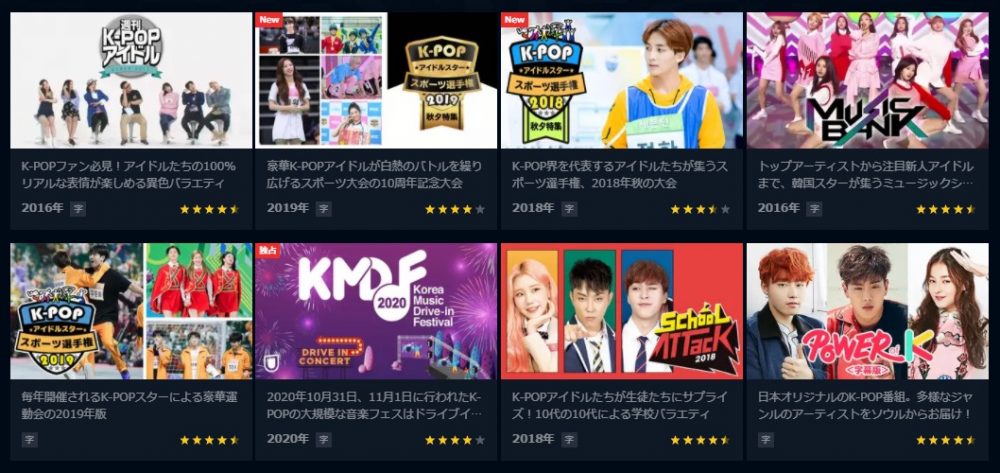Open the 毎年開催されるK-POPスター 2019年版 card
The height and width of the screenshot is (473, 1000).
(x=131, y=311)
